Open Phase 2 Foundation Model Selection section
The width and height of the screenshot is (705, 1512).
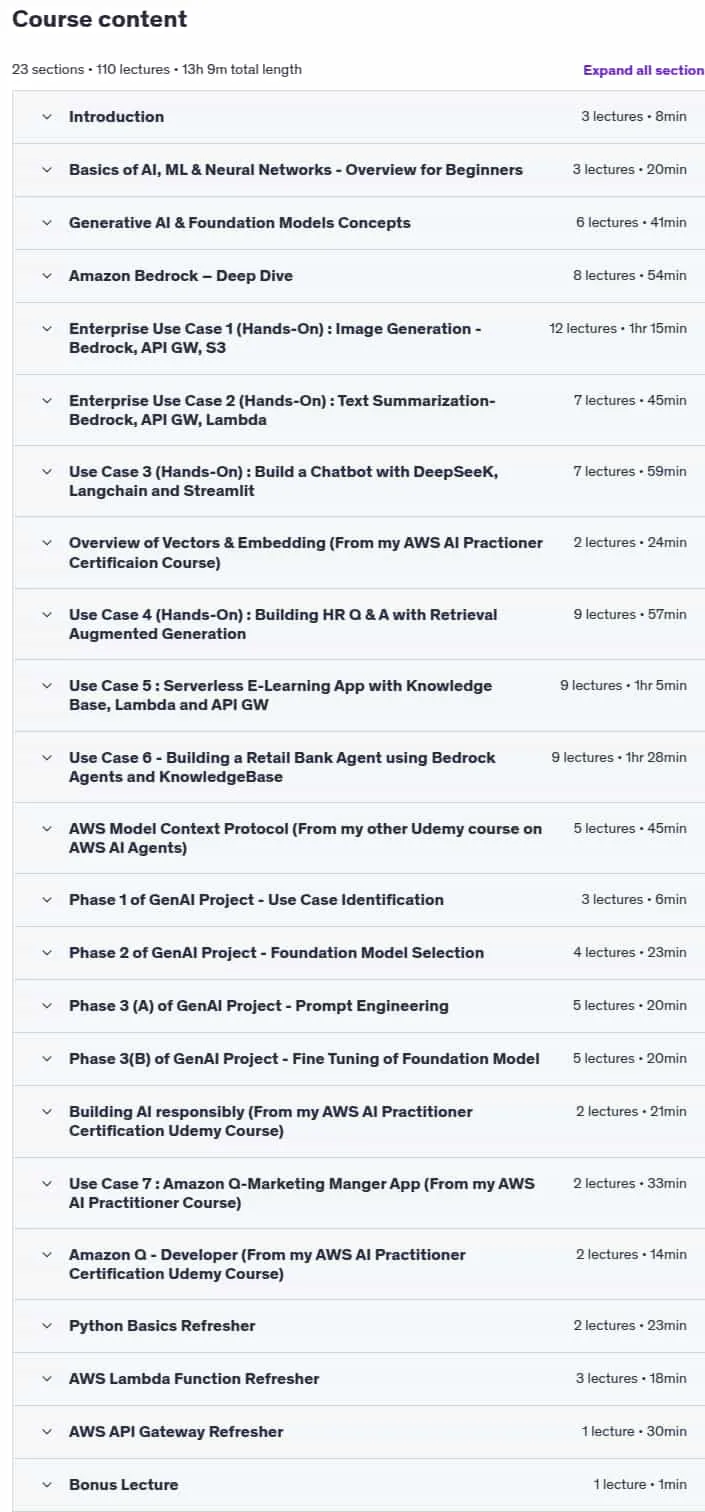click(358, 953)
